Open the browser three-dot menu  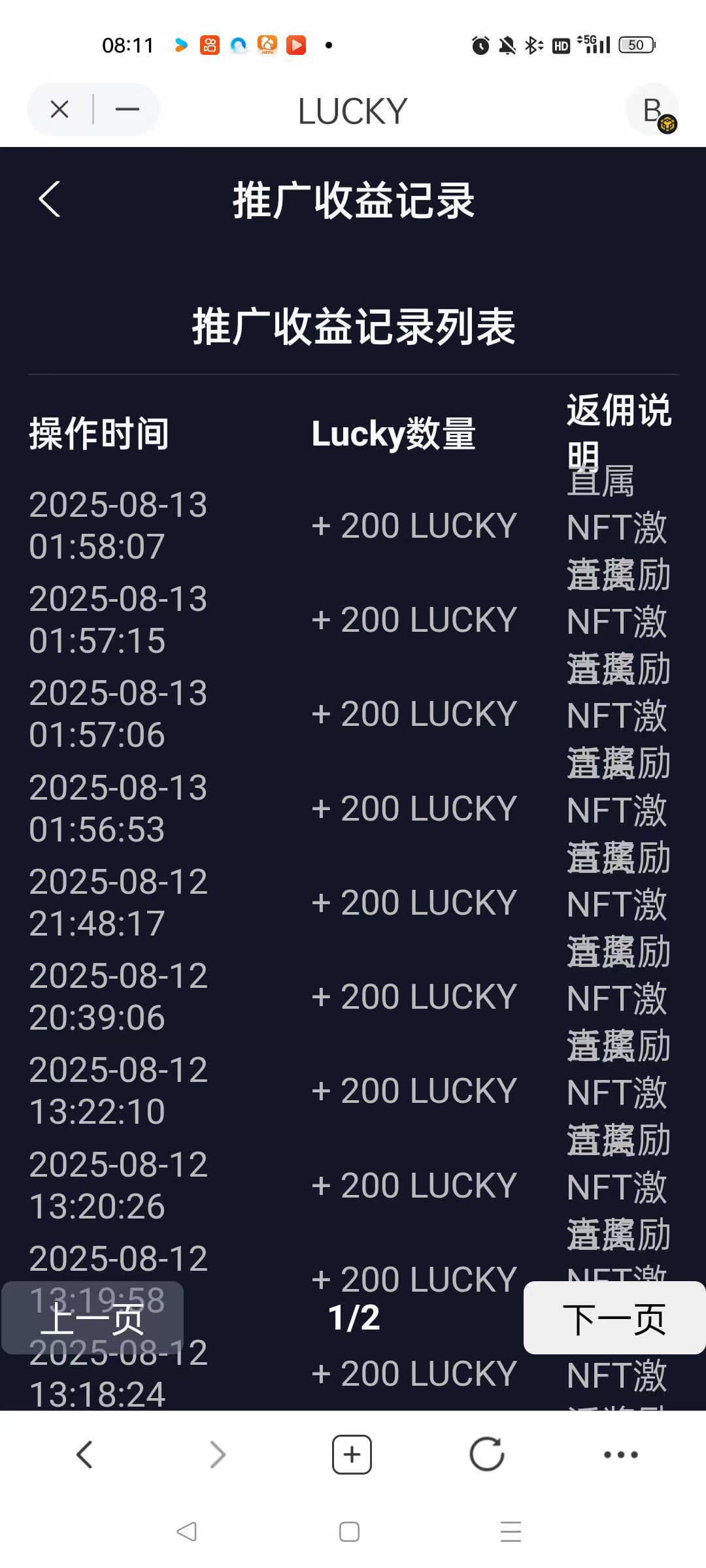(x=620, y=1455)
